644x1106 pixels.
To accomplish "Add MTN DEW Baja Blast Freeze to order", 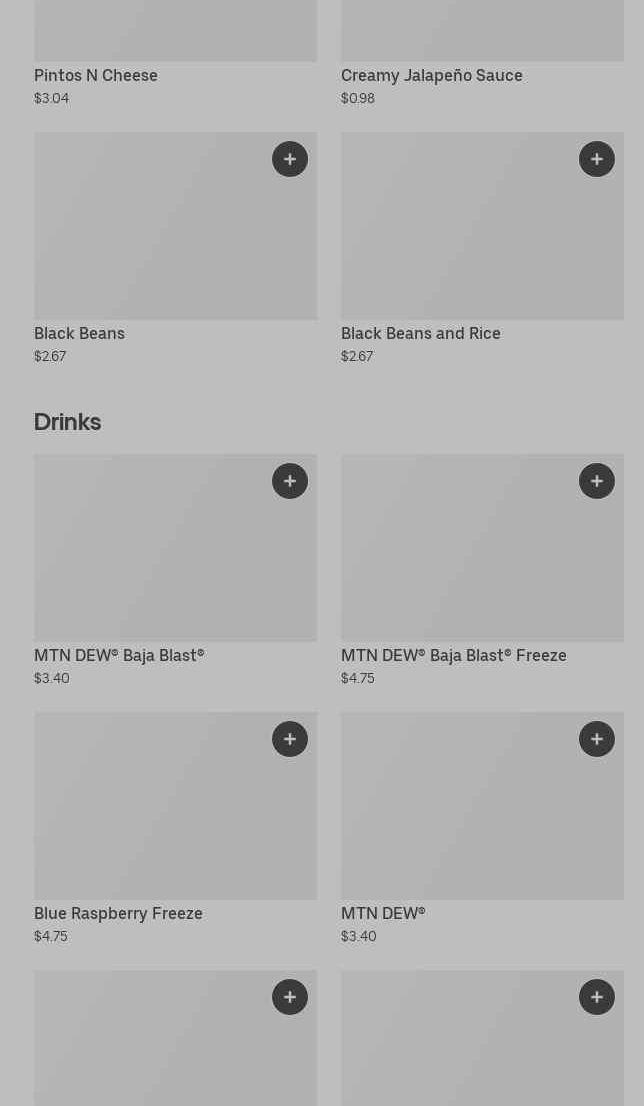I will (597, 481).
